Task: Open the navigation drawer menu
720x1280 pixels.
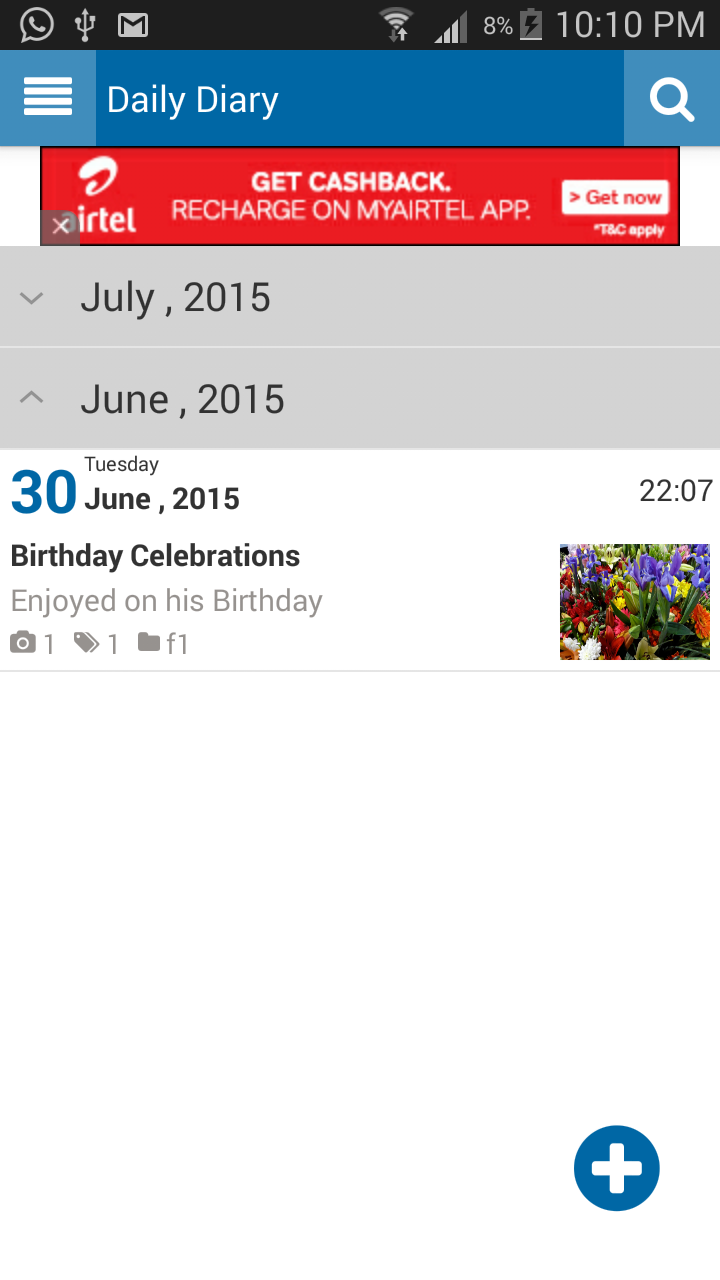Action: coord(47,97)
